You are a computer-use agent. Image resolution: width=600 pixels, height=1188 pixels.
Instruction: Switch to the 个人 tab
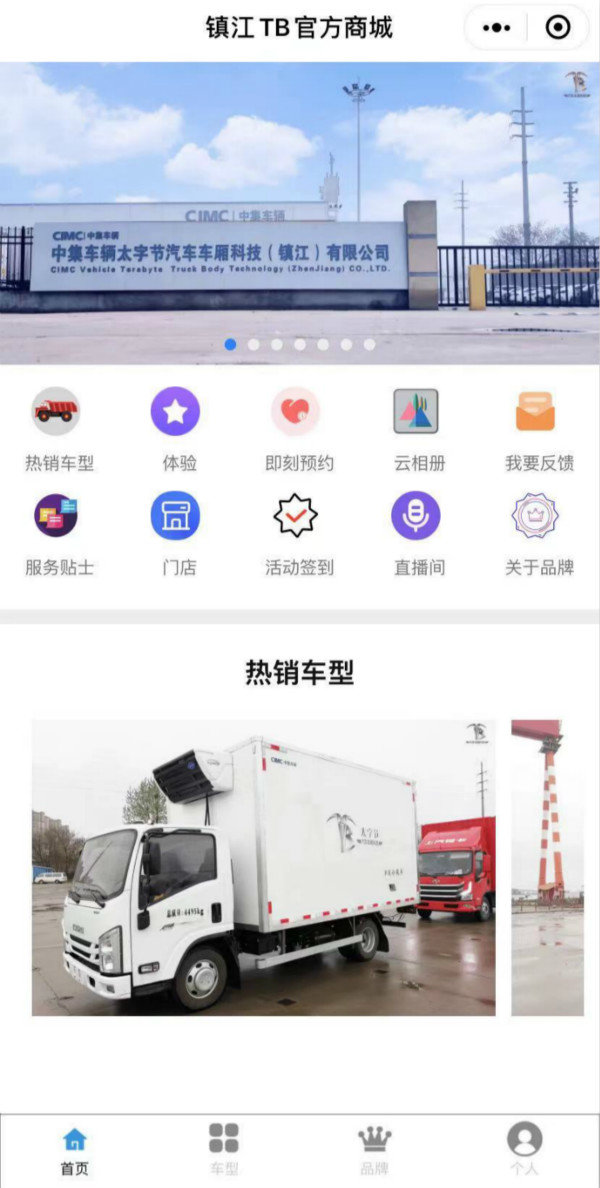pyautogui.click(x=524, y=1149)
